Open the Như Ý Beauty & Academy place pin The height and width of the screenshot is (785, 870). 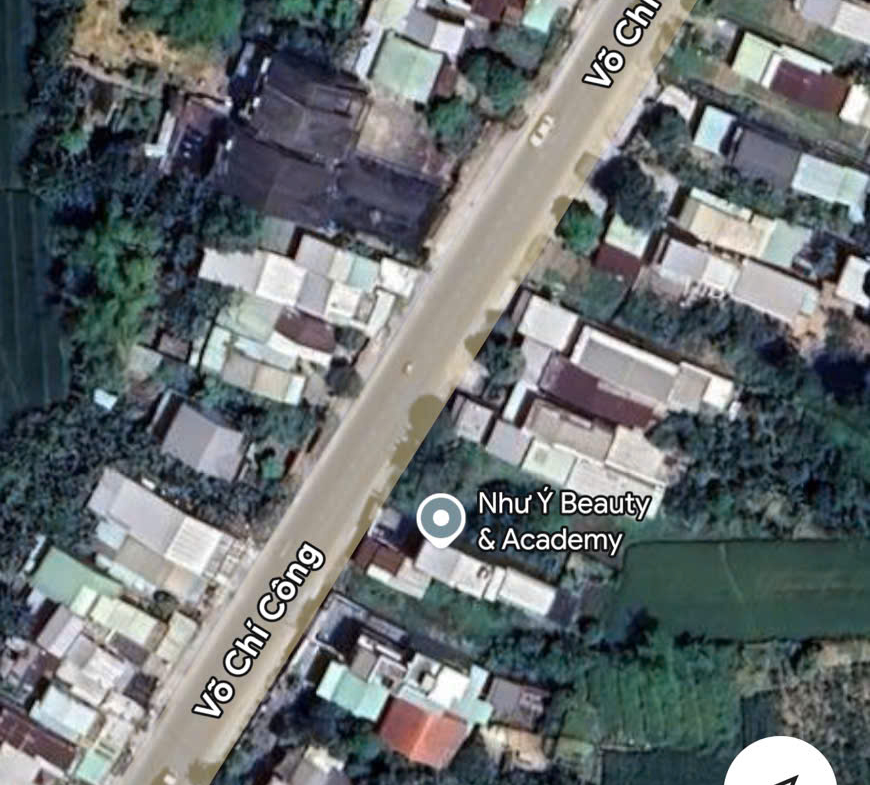tap(440, 518)
